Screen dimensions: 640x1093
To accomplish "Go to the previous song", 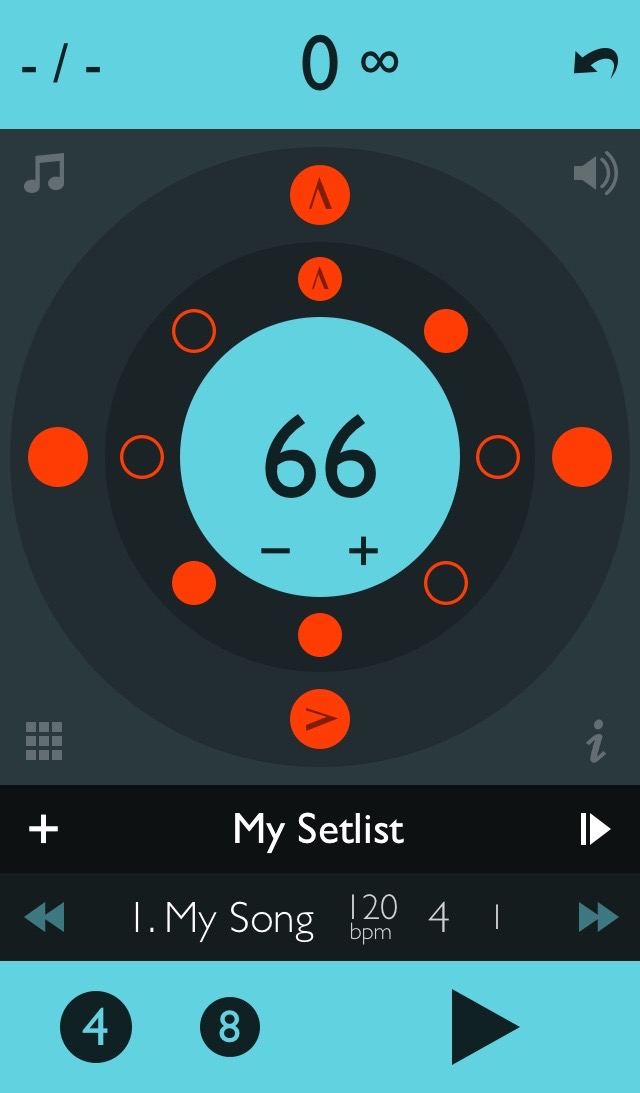I will tap(45, 917).
